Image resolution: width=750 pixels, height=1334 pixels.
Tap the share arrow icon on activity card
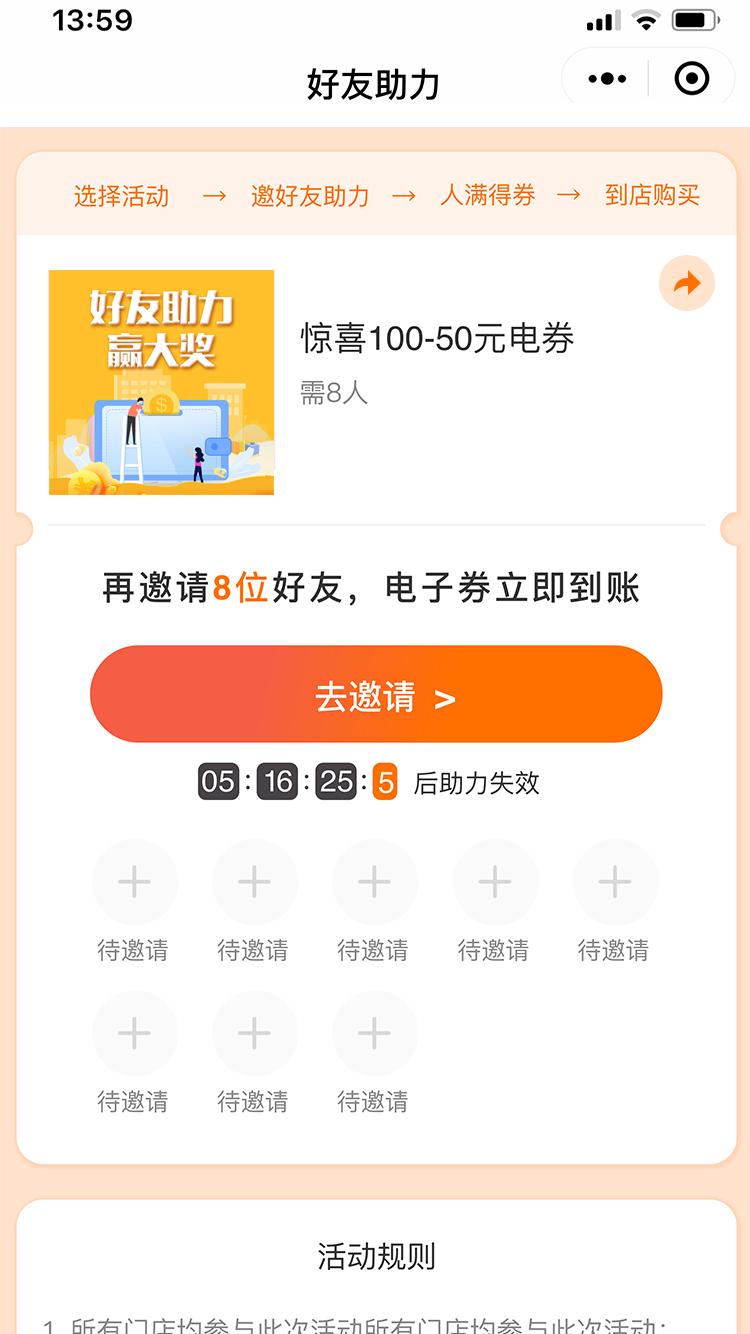[x=686, y=284]
